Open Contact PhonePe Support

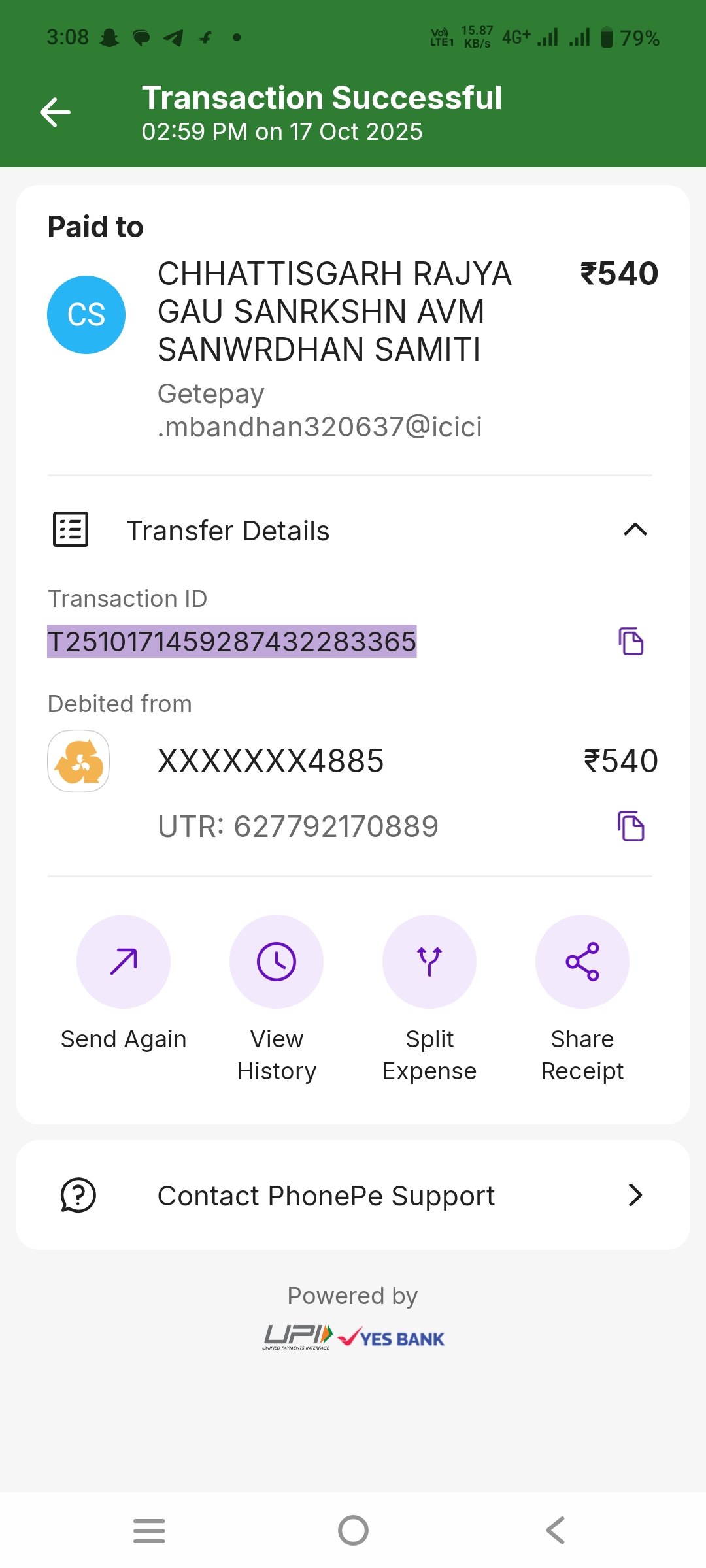pyautogui.click(x=353, y=1196)
